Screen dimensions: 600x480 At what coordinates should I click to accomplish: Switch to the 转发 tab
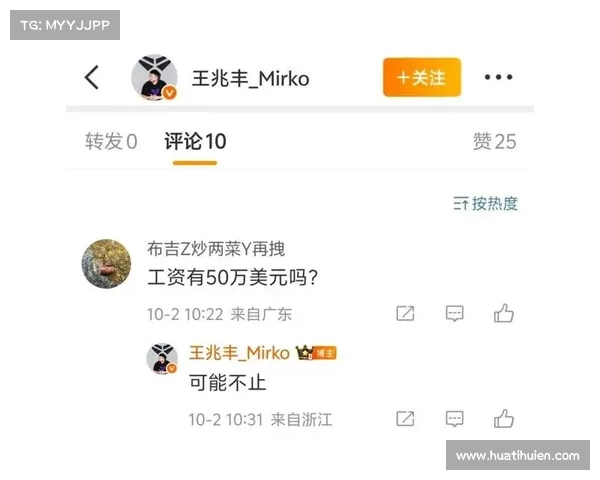[111, 142]
